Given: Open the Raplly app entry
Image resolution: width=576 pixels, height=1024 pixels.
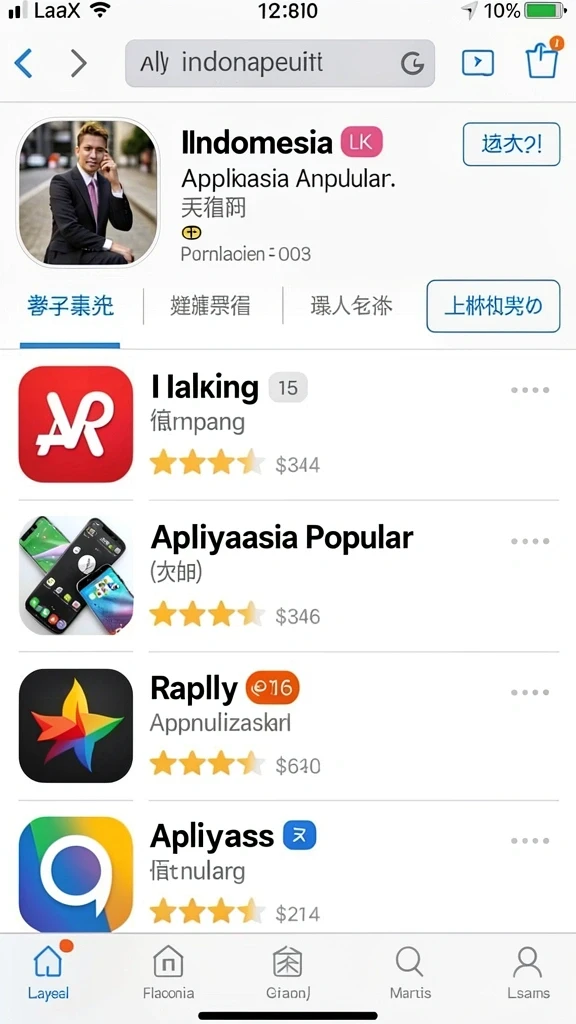Looking at the screenshot, I should click(288, 726).
